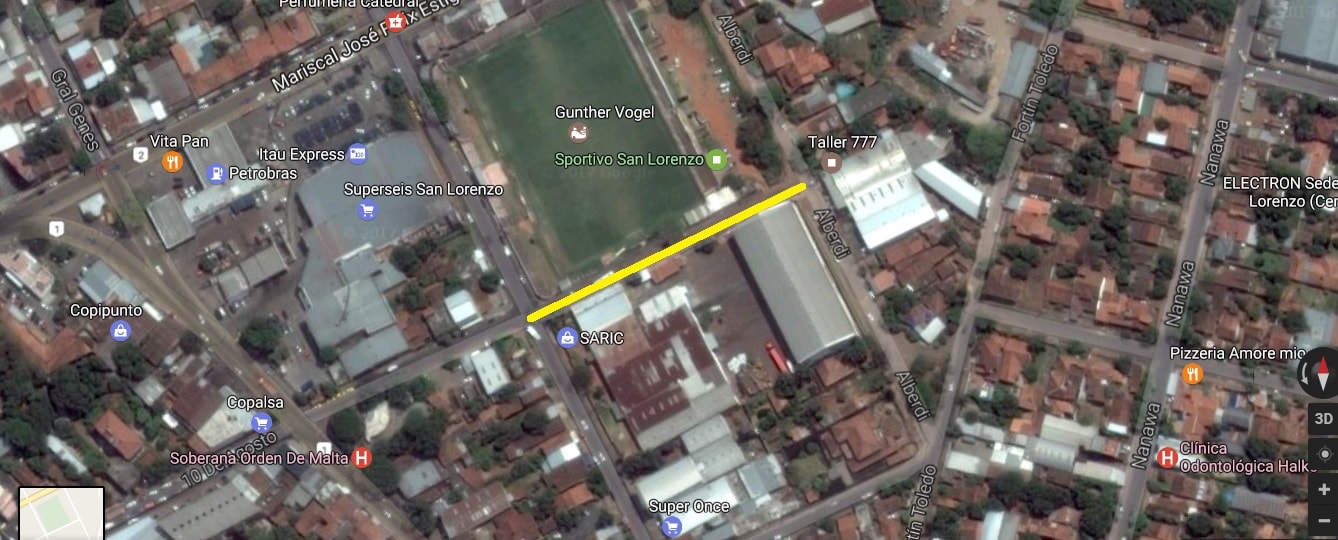Open the Superseis San Lorenzo marker
The width and height of the screenshot is (1338, 540).
367,210
